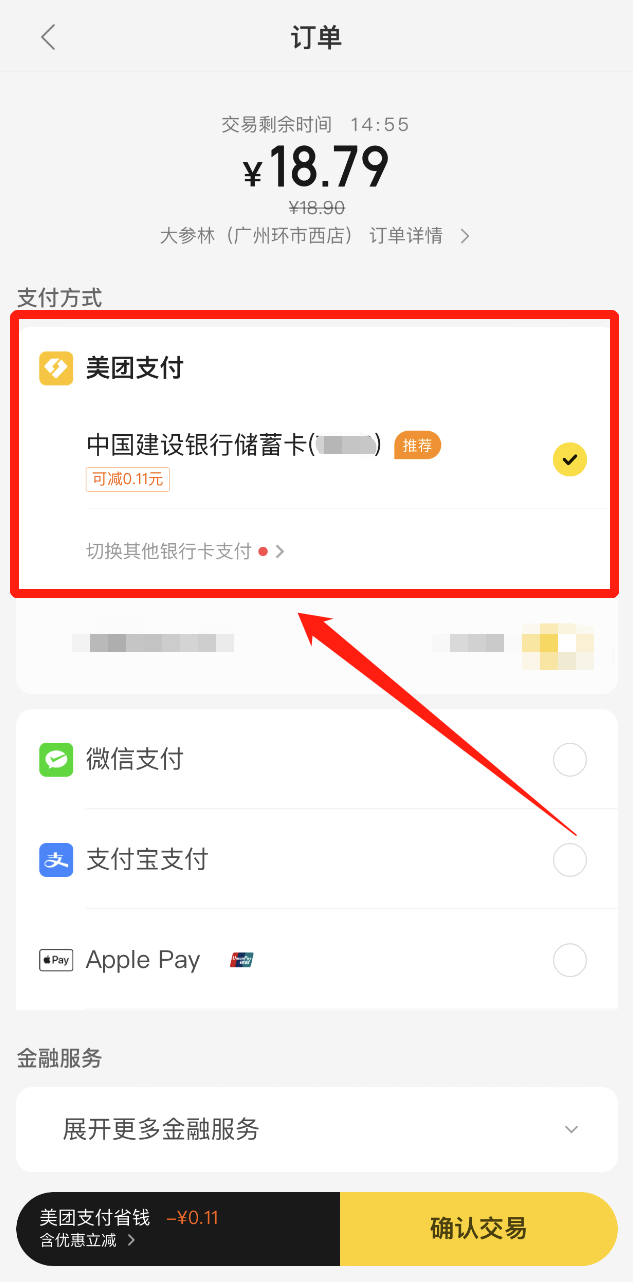633x1282 pixels.
Task: Tap 确认交易 to confirm payment
Action: point(478,1228)
